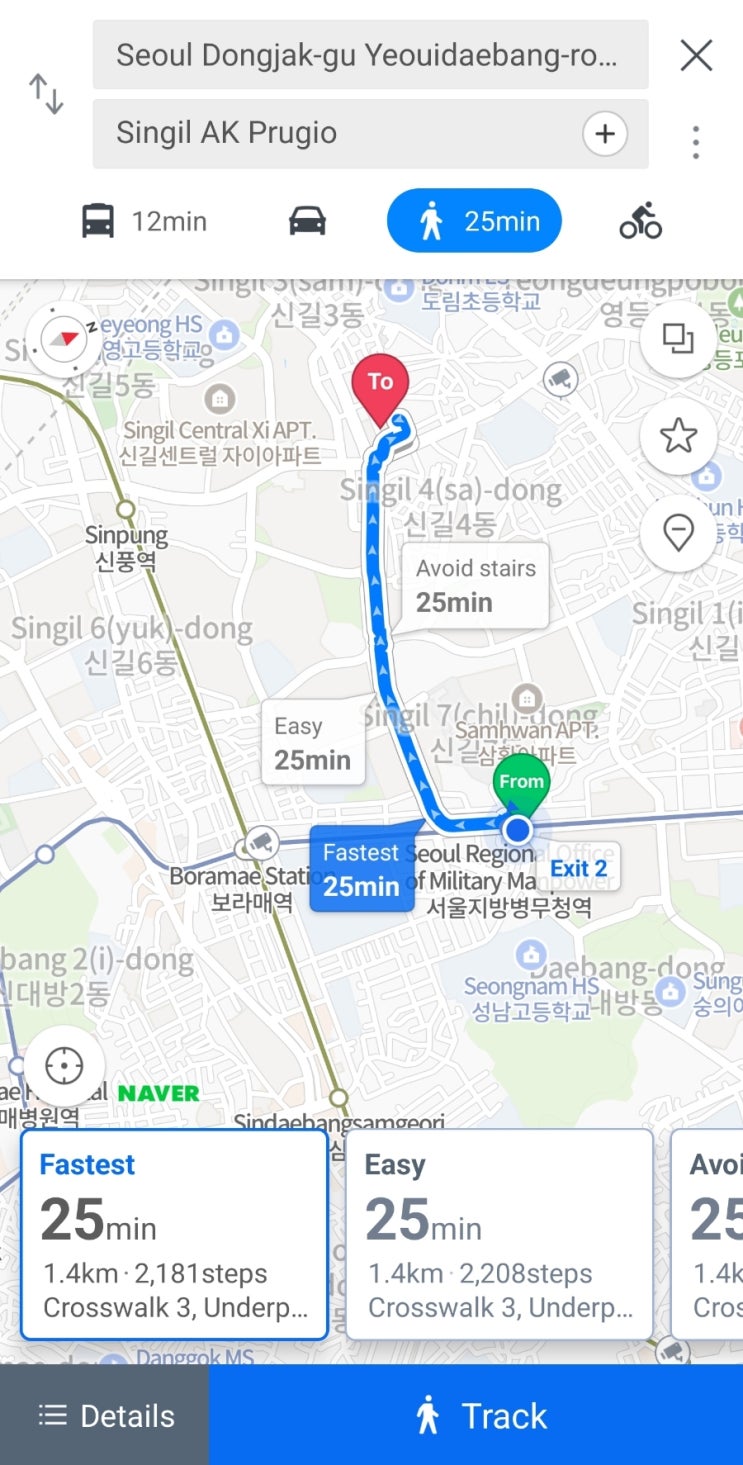Bookmark this route with the star icon

coord(680,437)
